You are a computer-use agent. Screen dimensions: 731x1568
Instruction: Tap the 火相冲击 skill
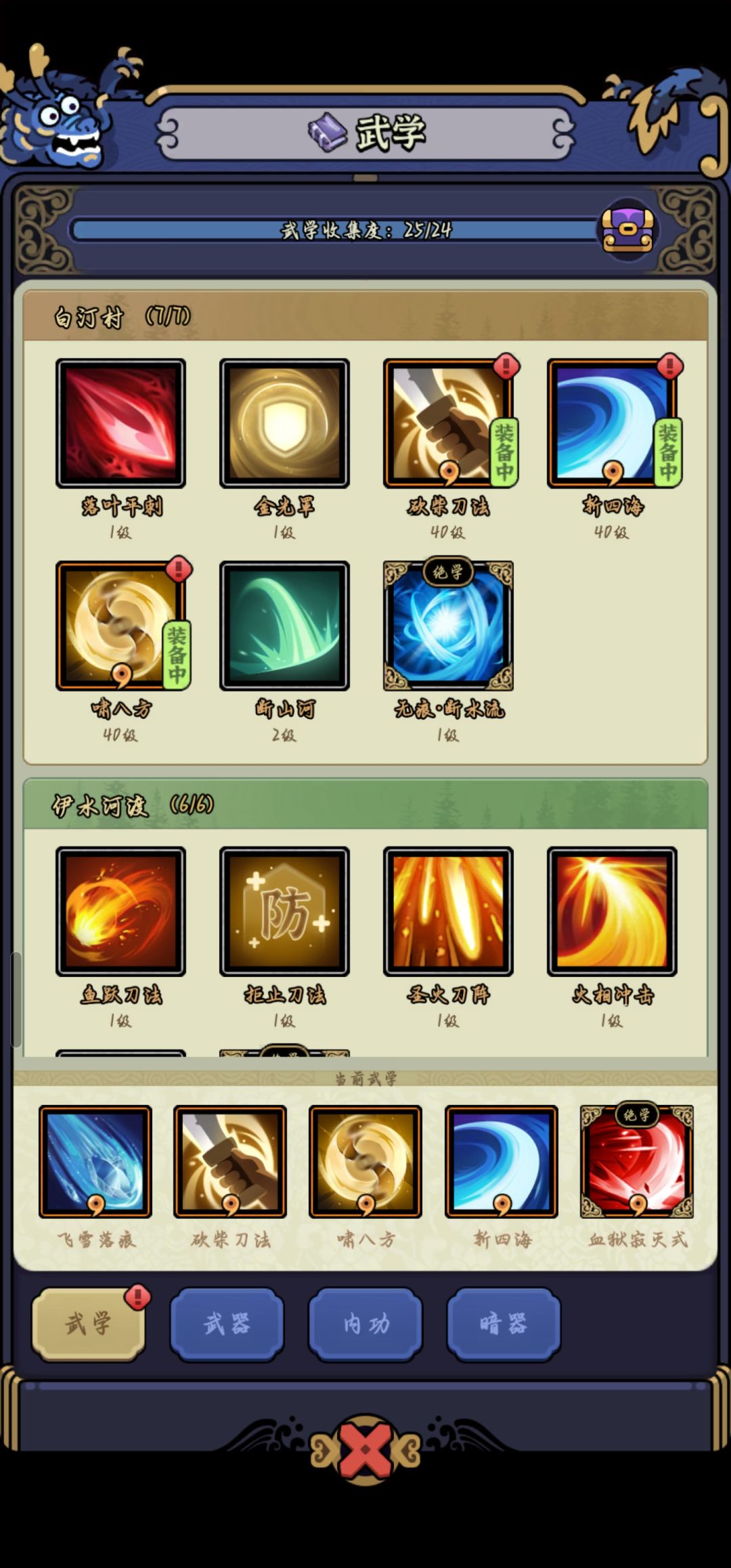(x=612, y=911)
